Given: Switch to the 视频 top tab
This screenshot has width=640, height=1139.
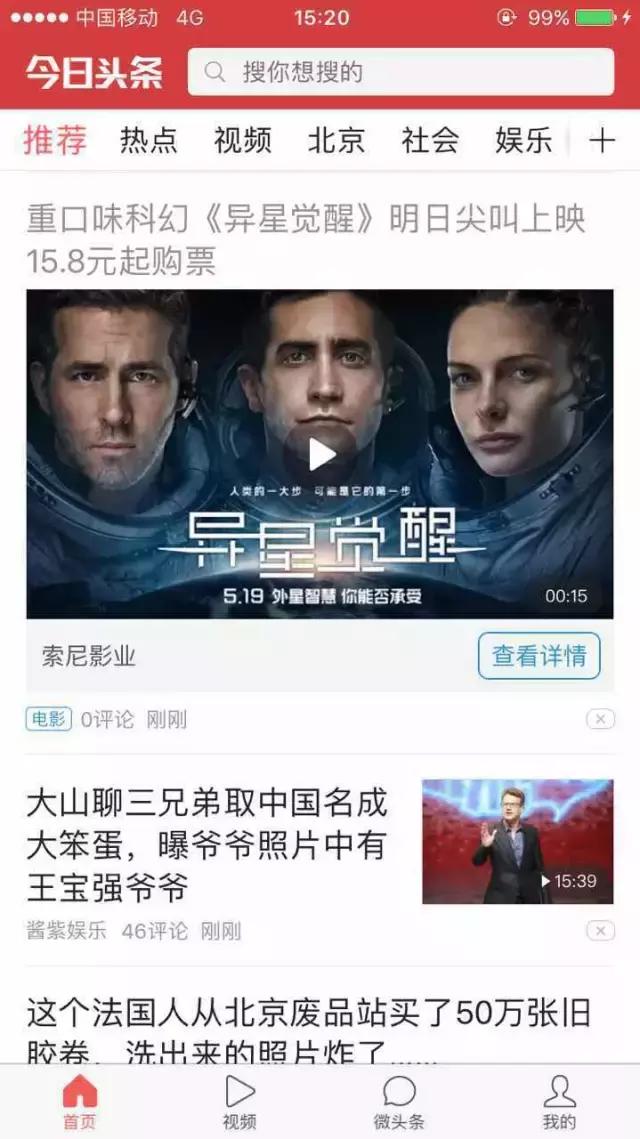Looking at the screenshot, I should (243, 140).
